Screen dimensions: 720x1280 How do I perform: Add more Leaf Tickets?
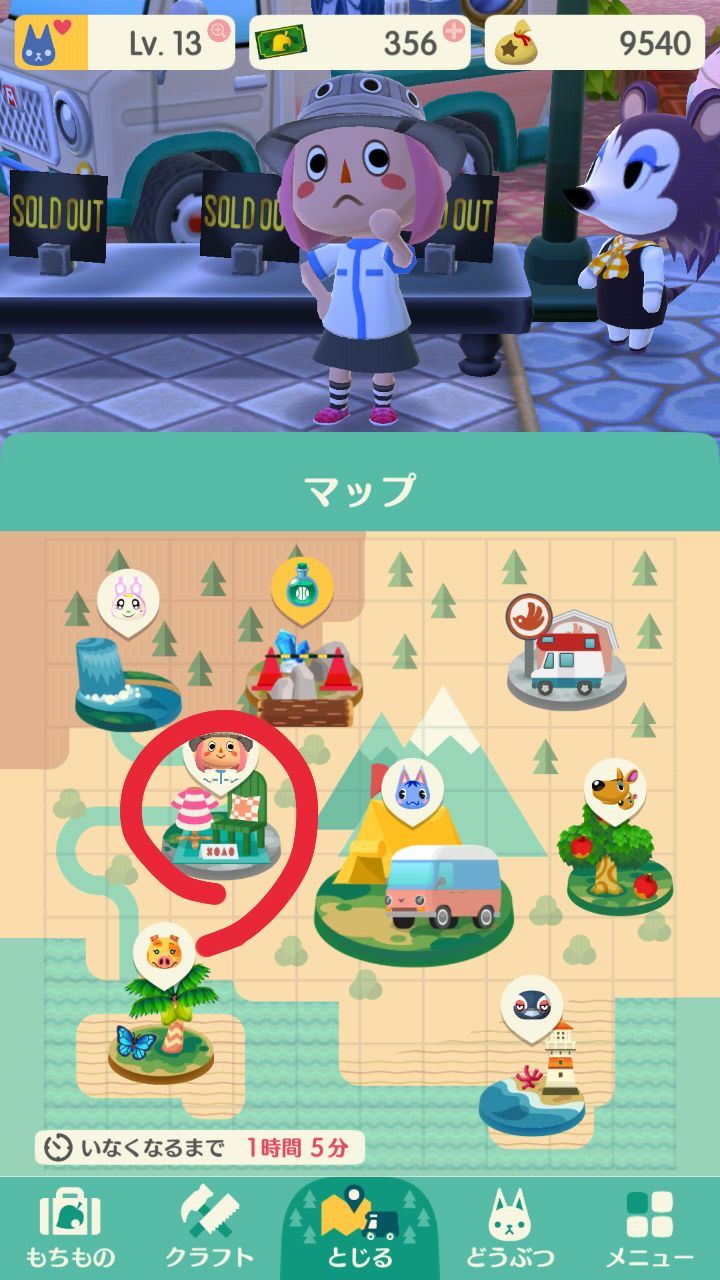pos(453,31)
